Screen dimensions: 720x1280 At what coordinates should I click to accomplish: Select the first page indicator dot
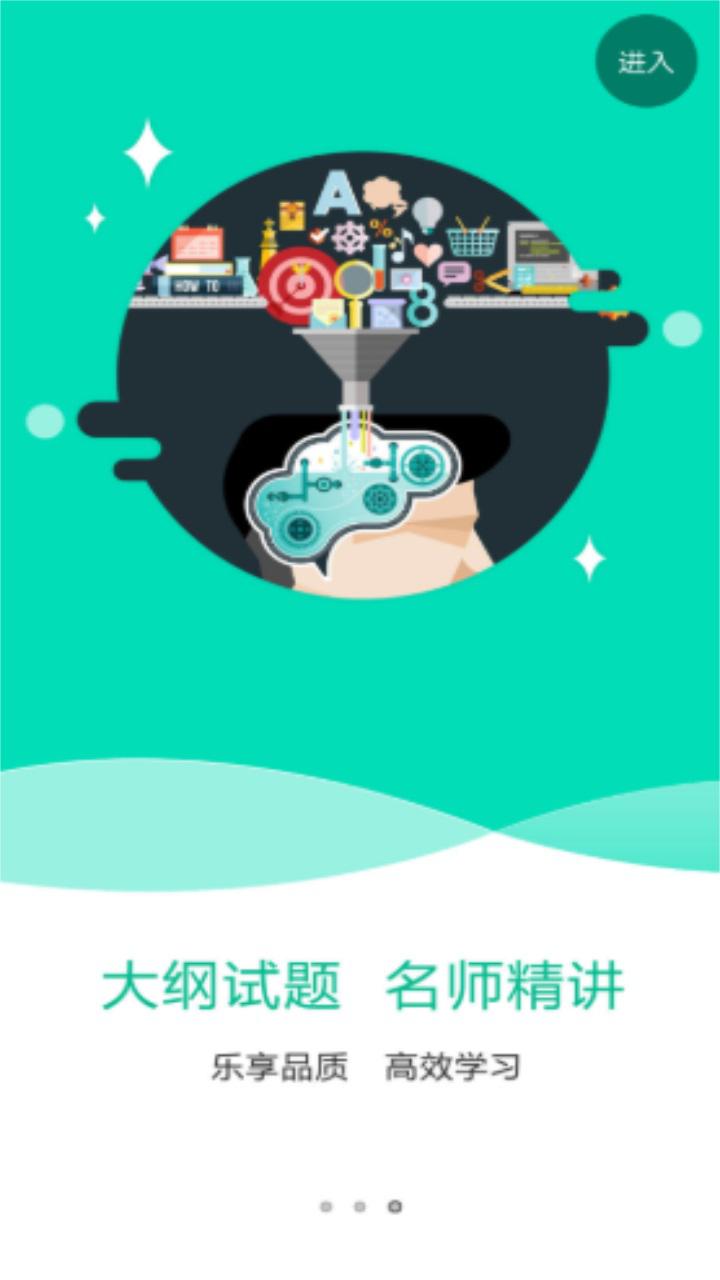point(325,1206)
